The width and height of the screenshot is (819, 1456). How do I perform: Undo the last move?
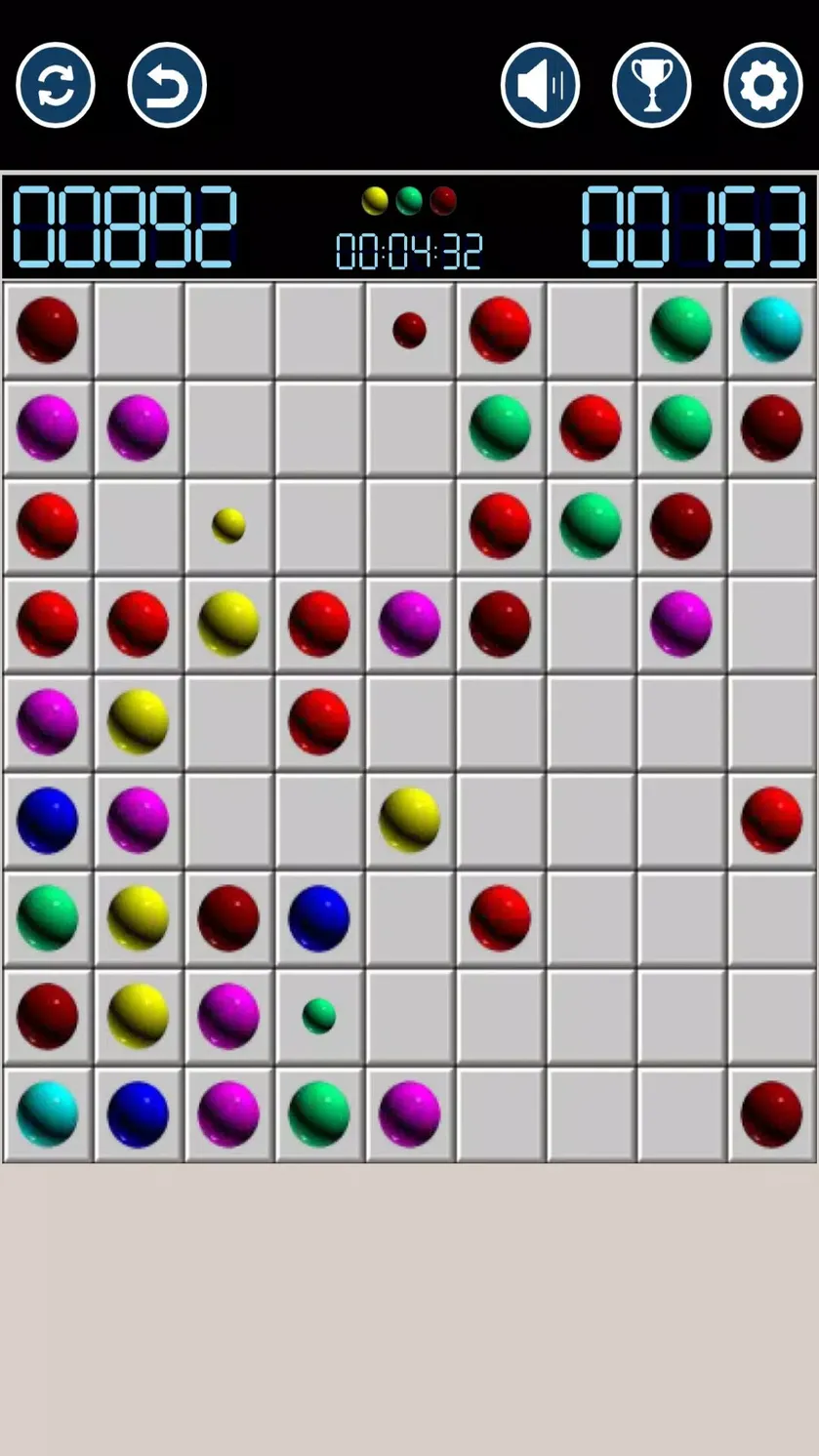[x=167, y=85]
